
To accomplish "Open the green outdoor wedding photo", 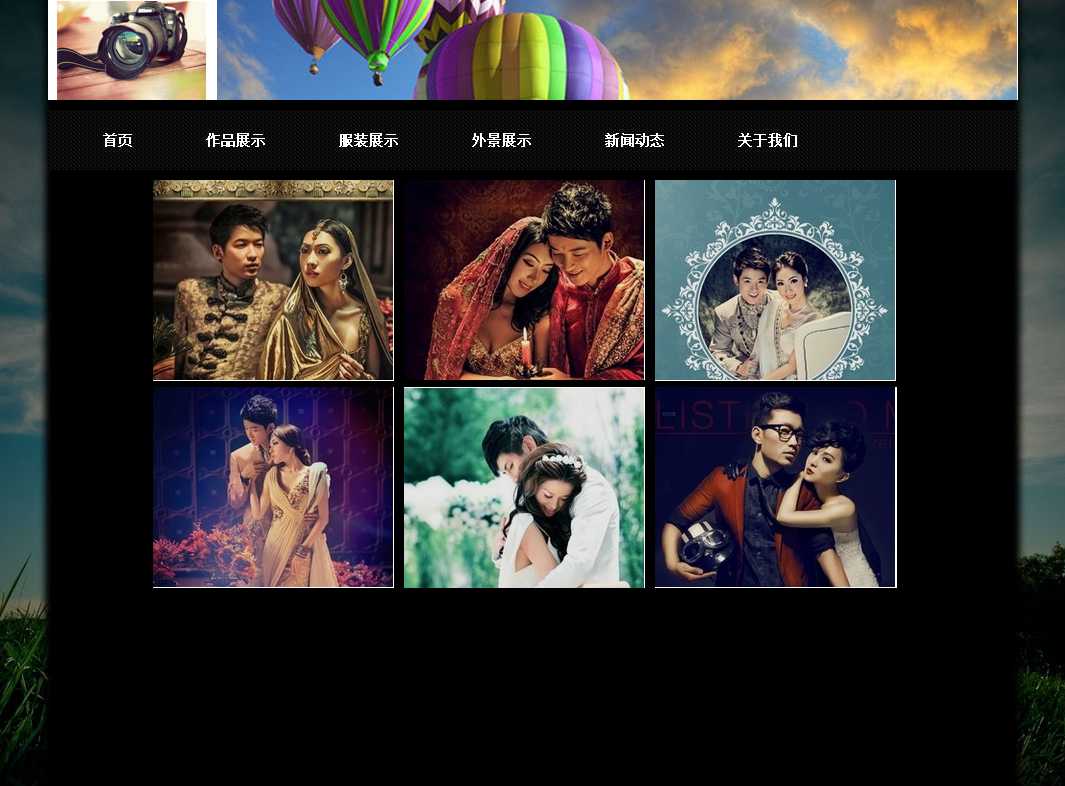I will (x=524, y=487).
